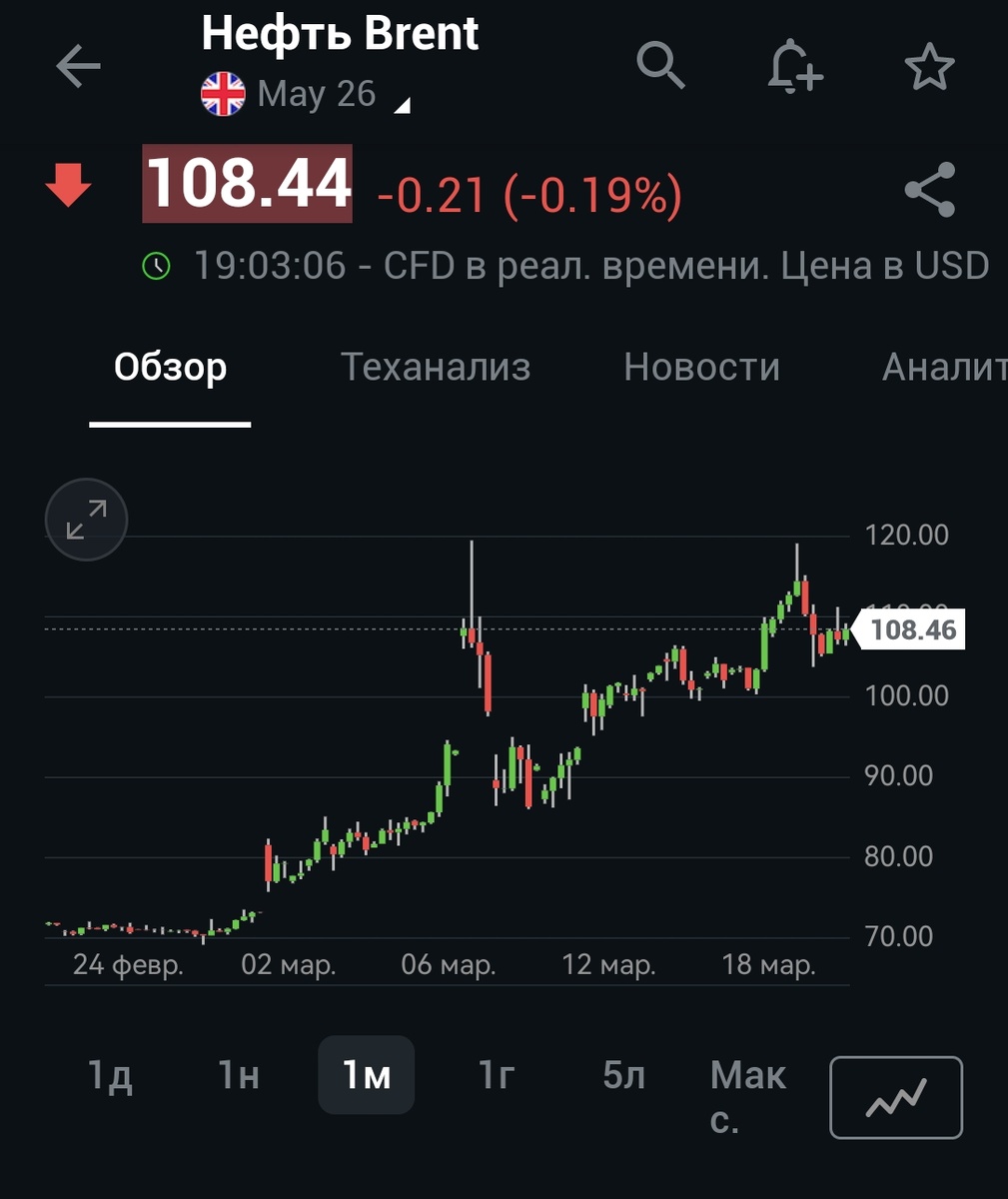Viewport: 1008px width, 1199px height.
Task: Tap the UK flag next to May 26
Action: click(x=222, y=94)
